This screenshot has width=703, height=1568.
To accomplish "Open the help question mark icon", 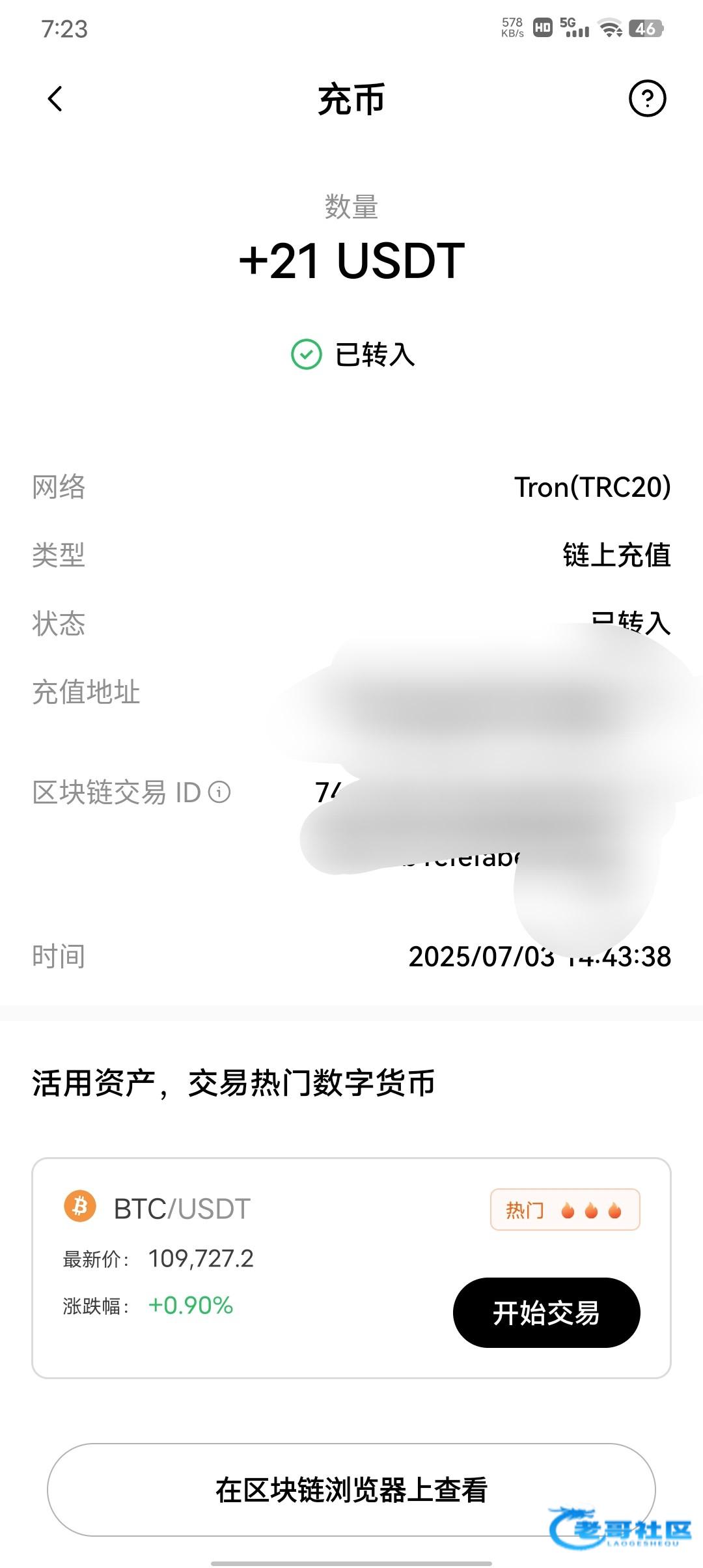I will 647,99.
